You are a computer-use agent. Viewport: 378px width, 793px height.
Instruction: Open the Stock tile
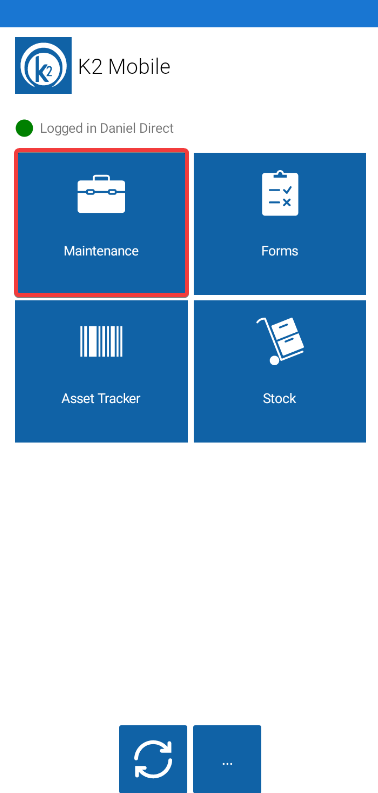click(x=280, y=371)
